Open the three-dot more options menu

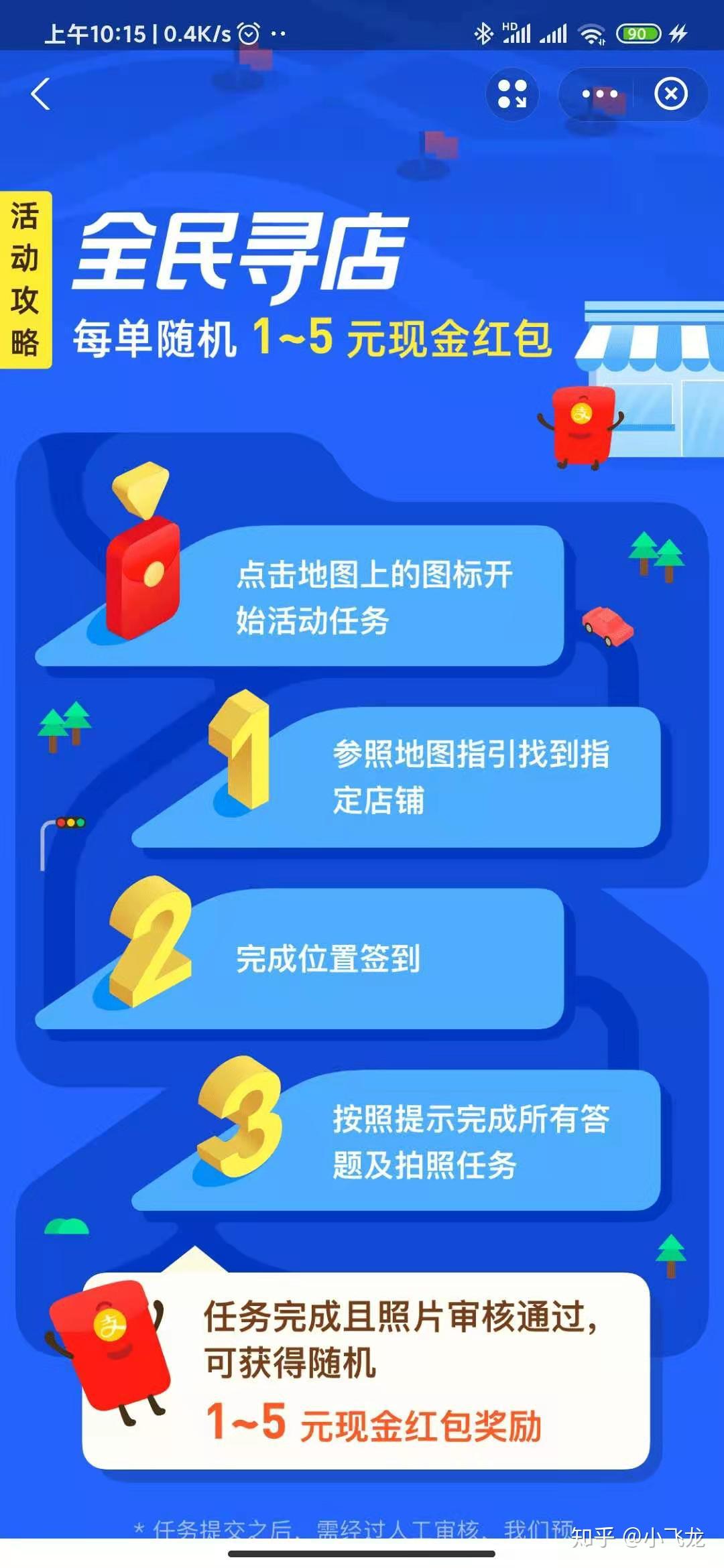(599, 94)
